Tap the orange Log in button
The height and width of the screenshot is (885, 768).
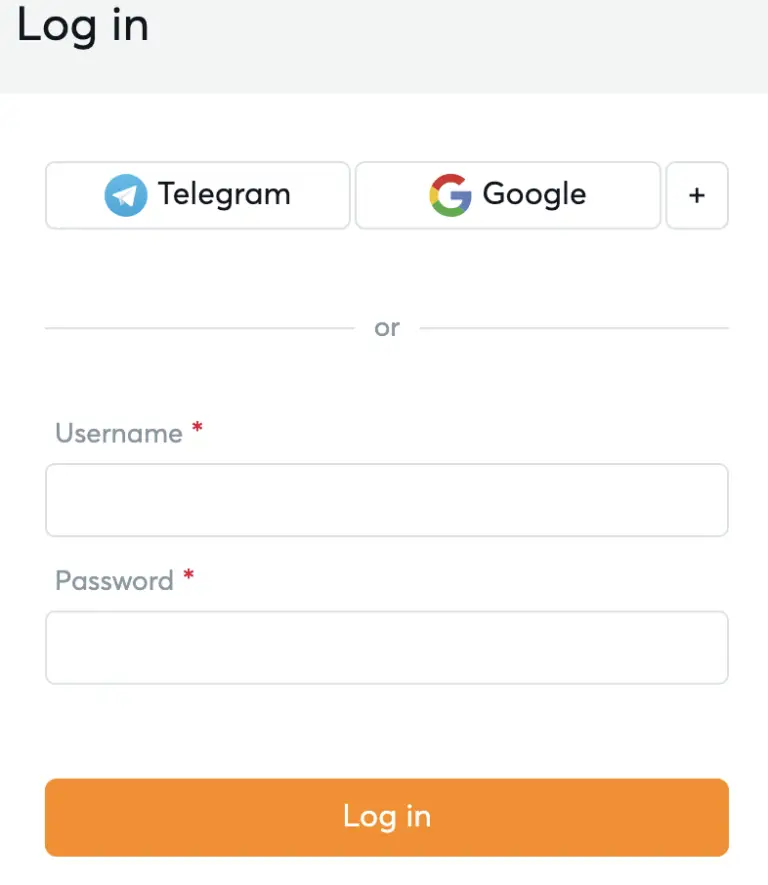[x=386, y=816]
